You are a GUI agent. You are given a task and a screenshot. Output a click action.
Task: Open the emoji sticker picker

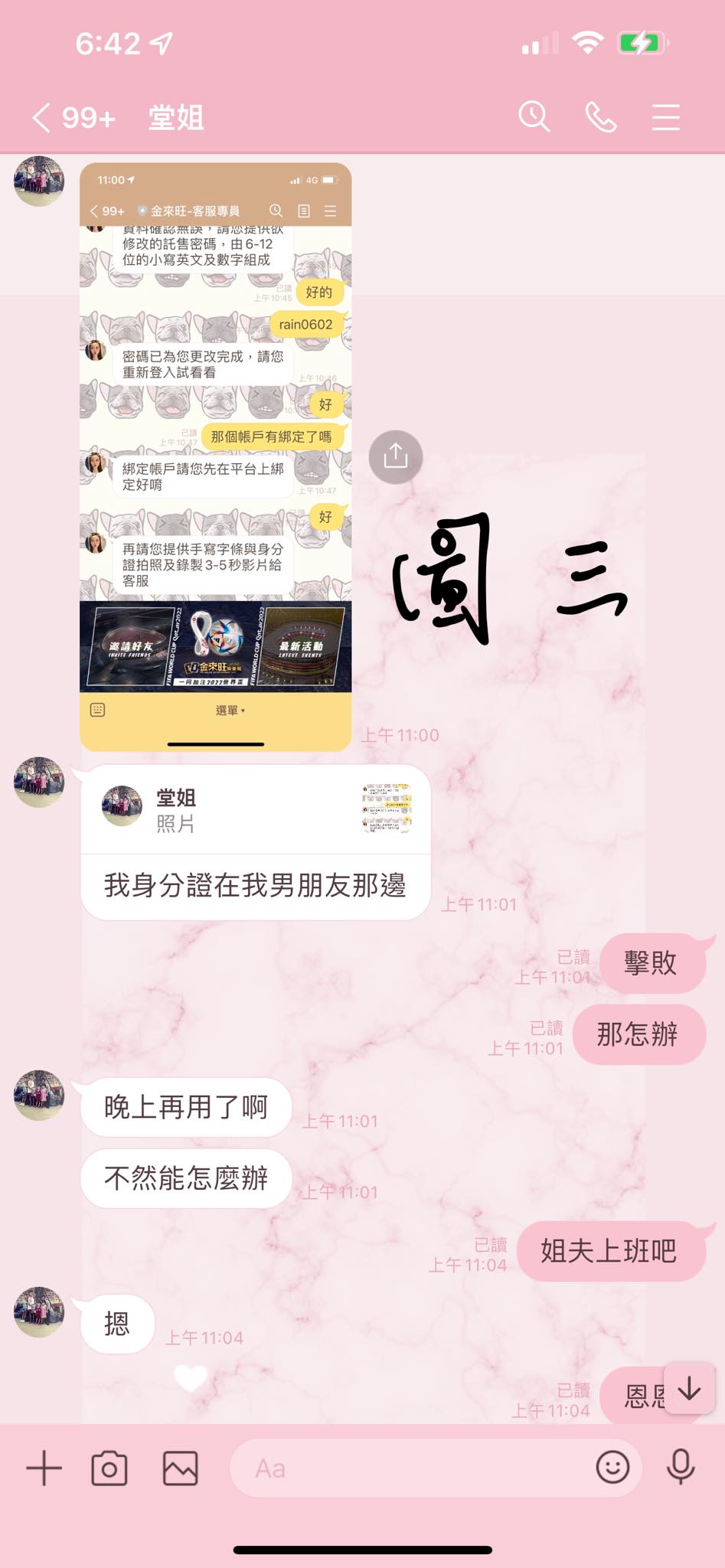click(612, 1467)
